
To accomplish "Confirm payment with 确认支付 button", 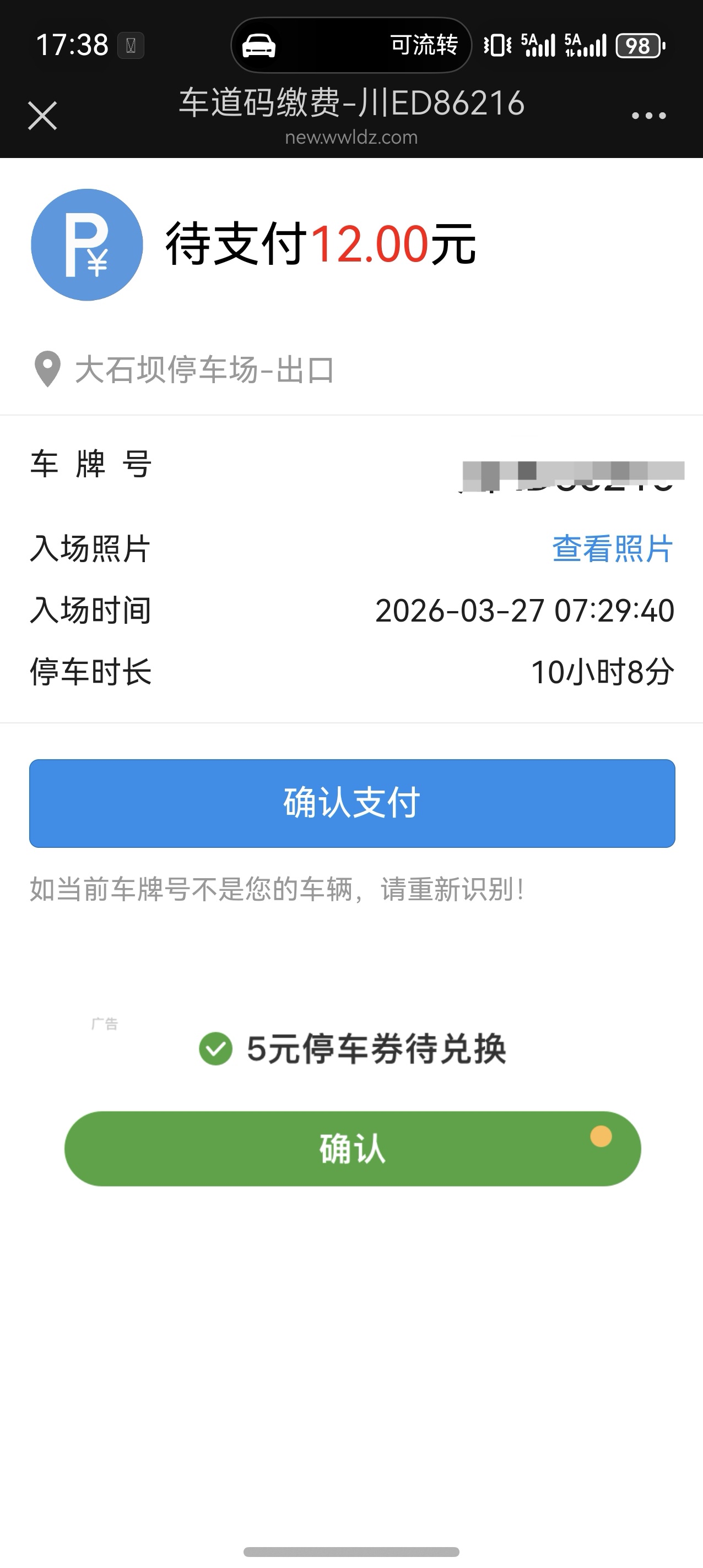I will point(352,803).
